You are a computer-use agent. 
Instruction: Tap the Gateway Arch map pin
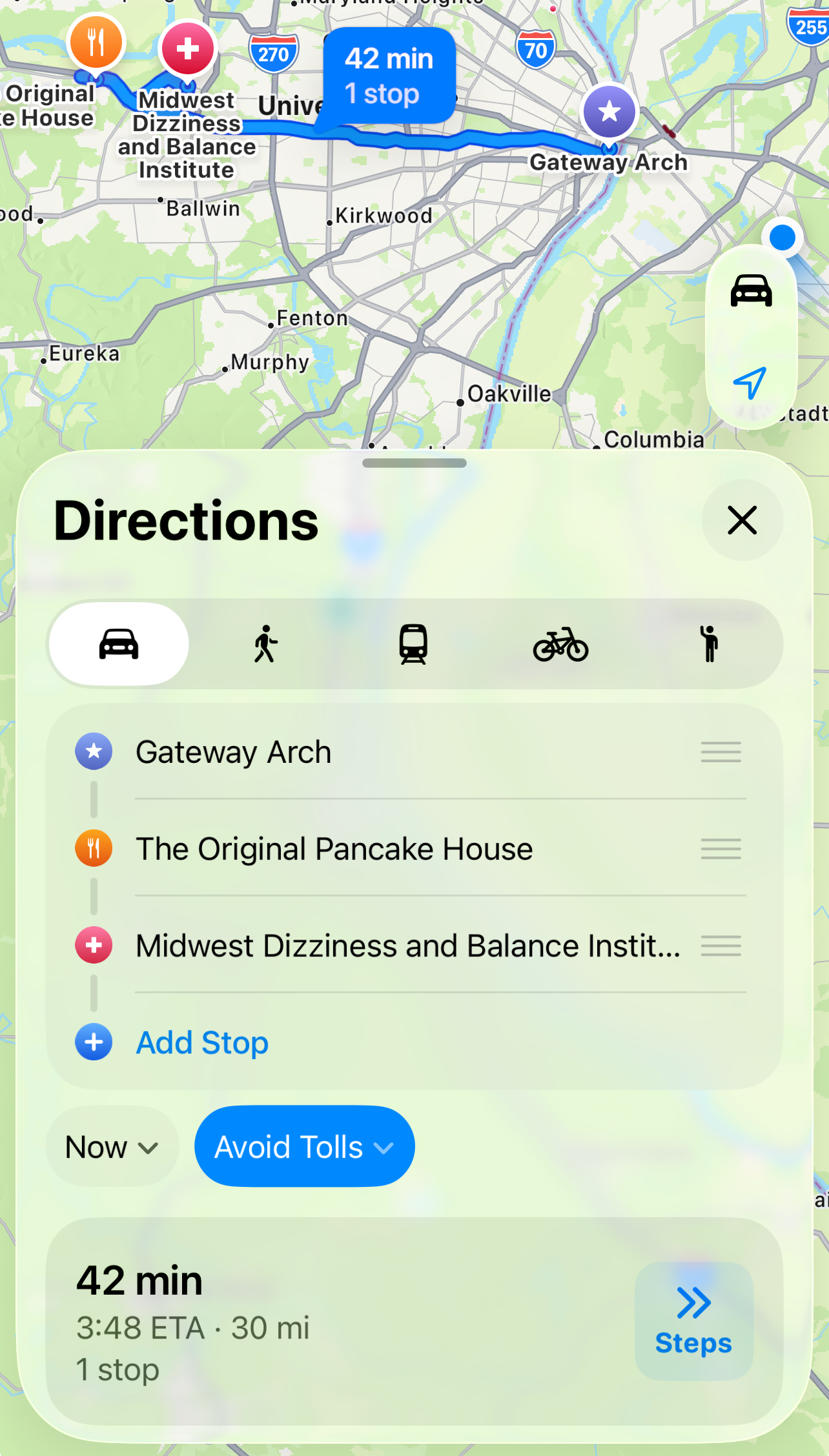[x=609, y=112]
